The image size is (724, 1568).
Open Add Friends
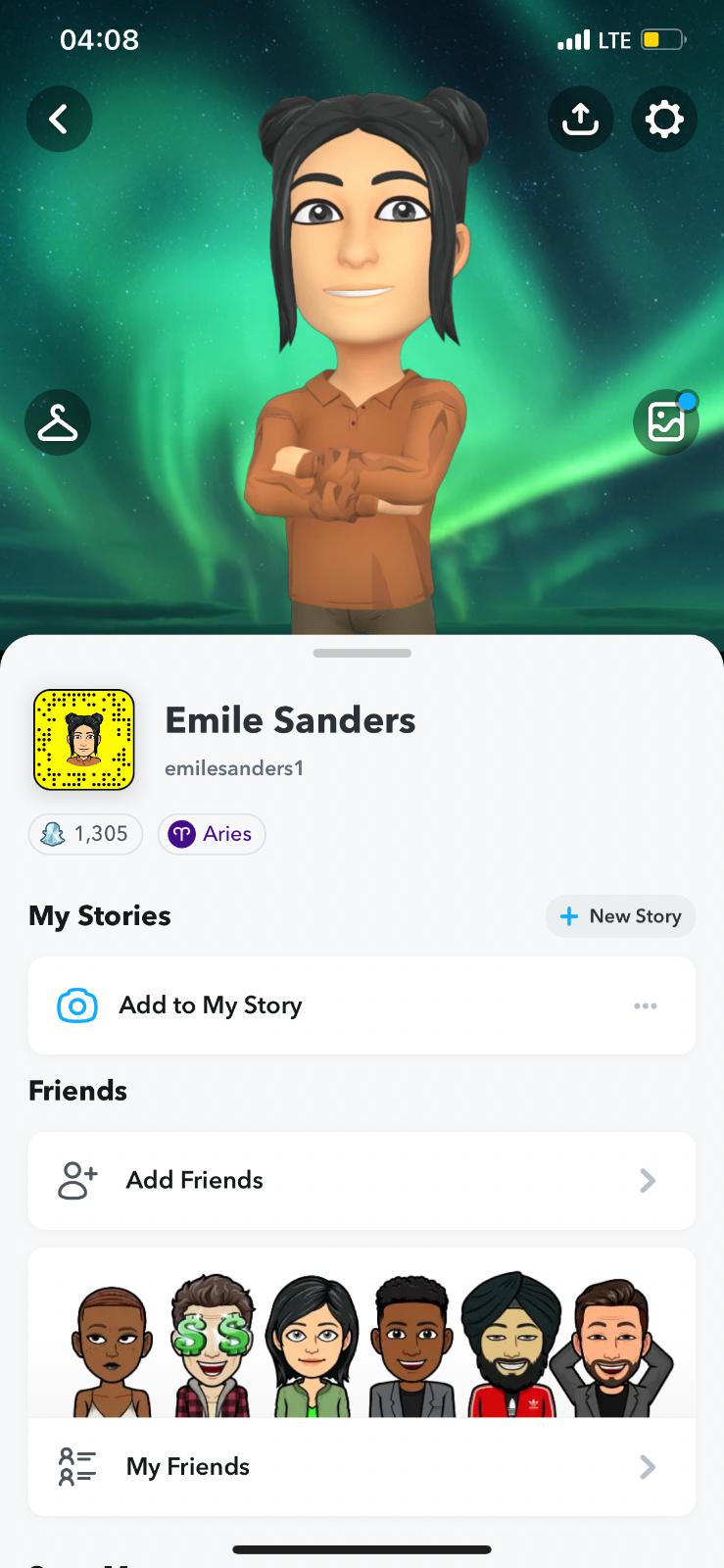click(362, 1181)
